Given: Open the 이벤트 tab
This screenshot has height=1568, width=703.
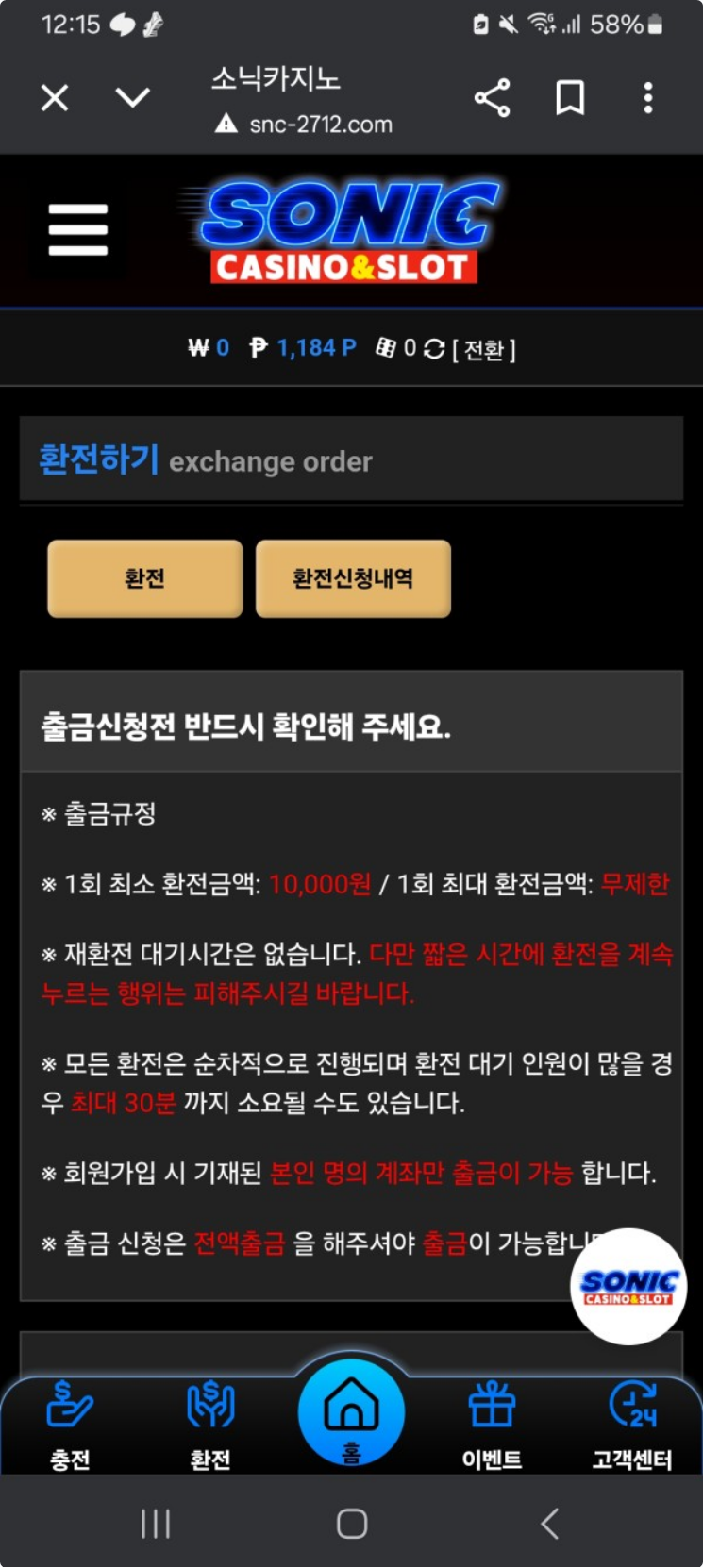Looking at the screenshot, I should [x=492, y=1425].
